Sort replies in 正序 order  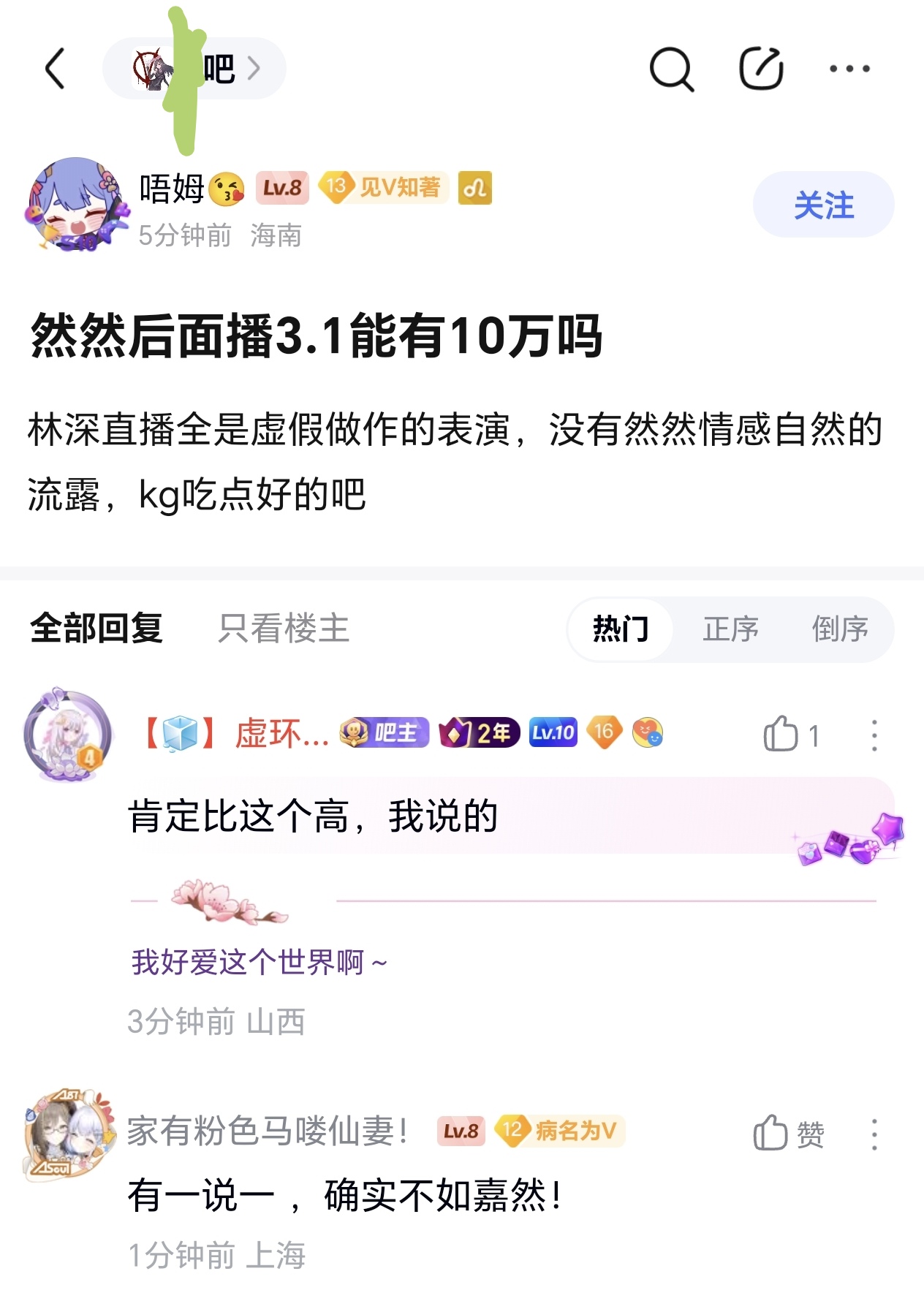pyautogui.click(x=730, y=629)
